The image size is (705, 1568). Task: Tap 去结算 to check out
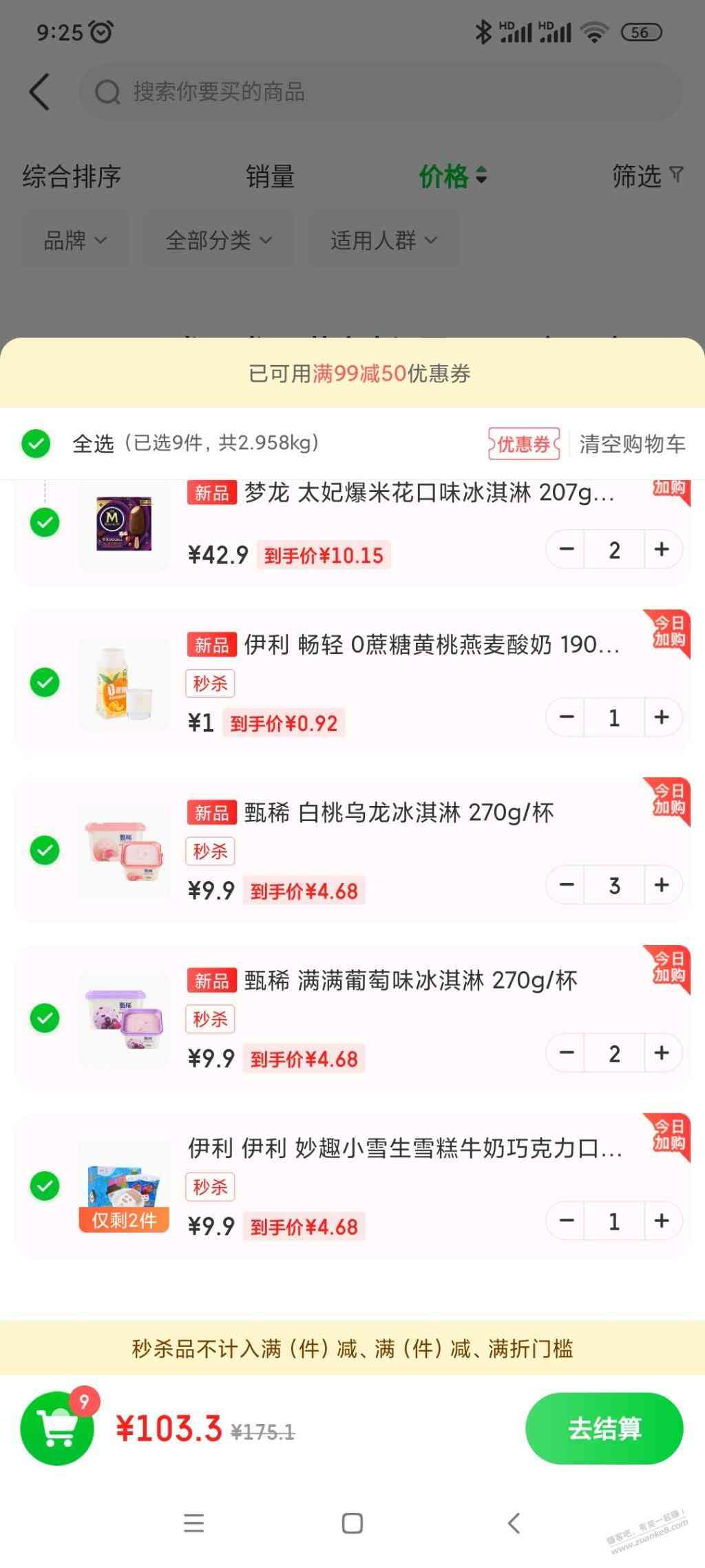(604, 1428)
